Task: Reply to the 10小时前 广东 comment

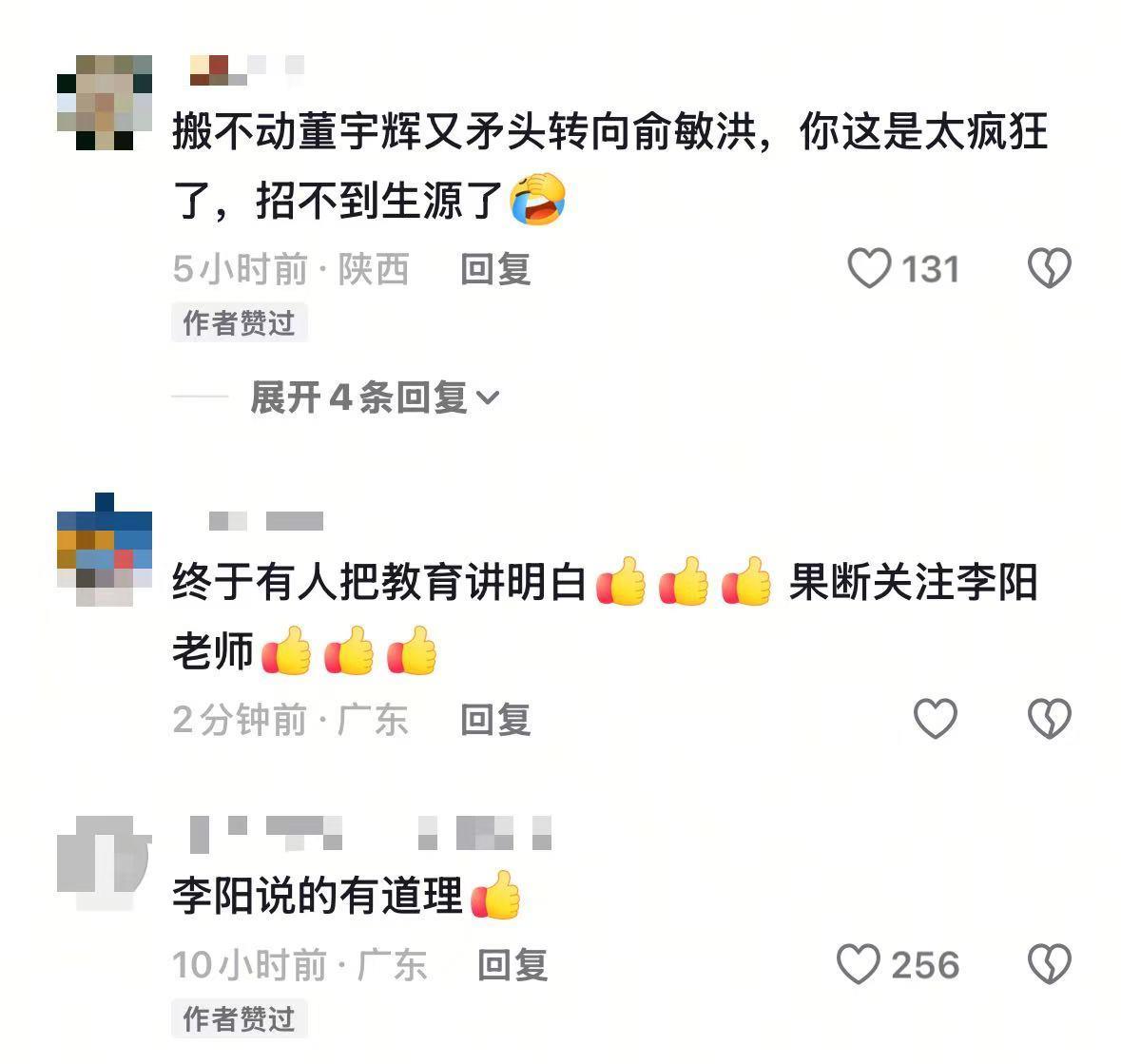Action: (x=512, y=965)
